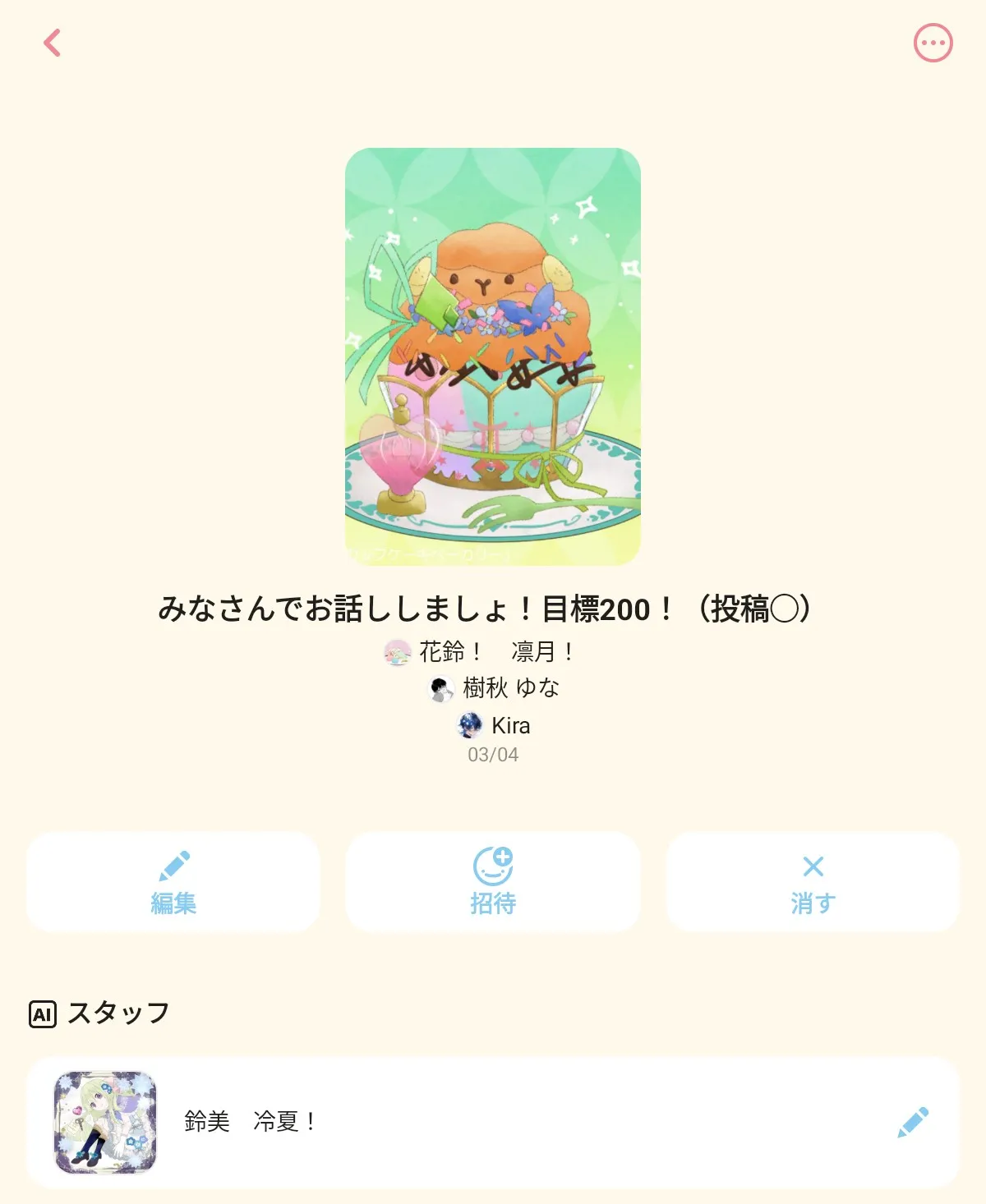Go back using the pink arrow
Image resolution: width=986 pixels, height=1204 pixels.
point(53,43)
